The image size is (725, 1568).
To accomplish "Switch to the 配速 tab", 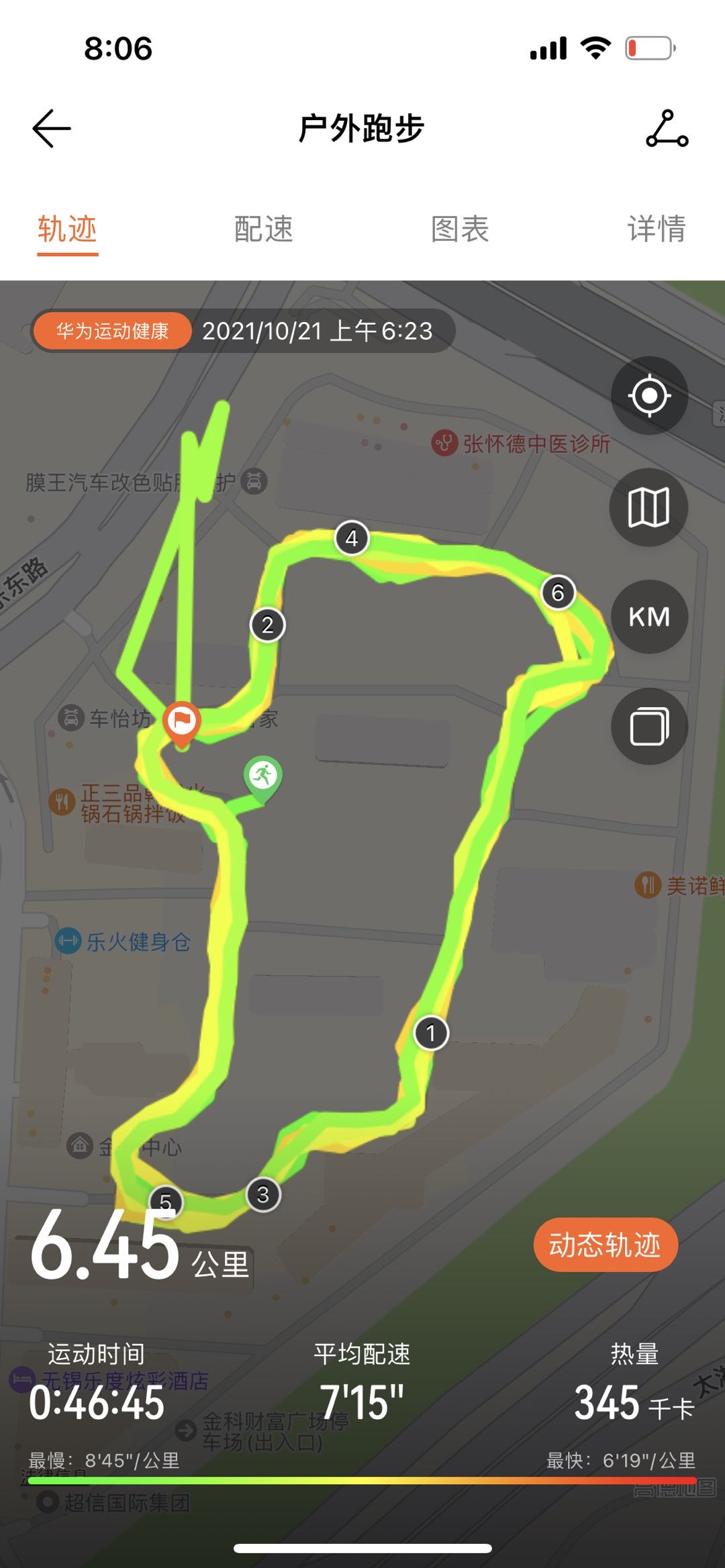I will (x=263, y=229).
